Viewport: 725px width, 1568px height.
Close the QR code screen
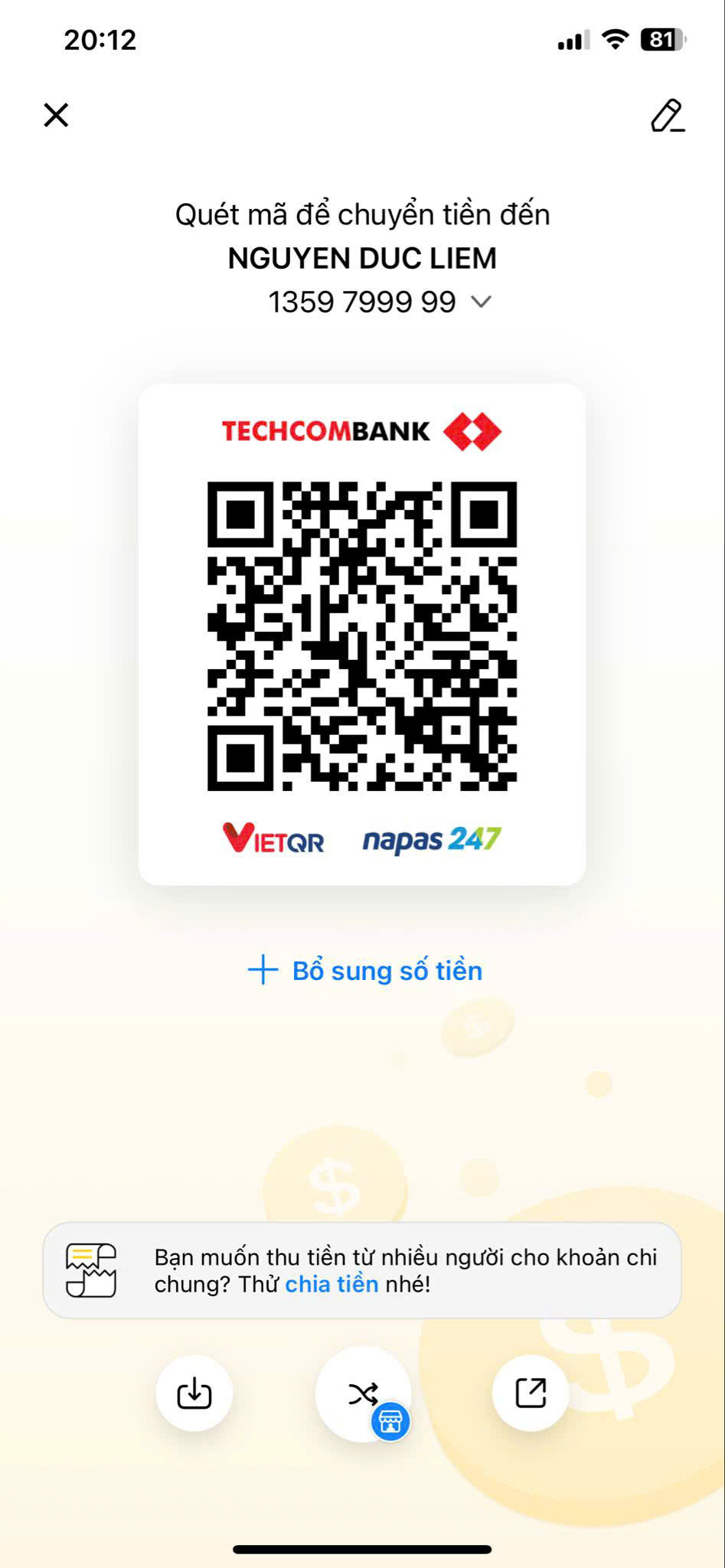point(56,116)
